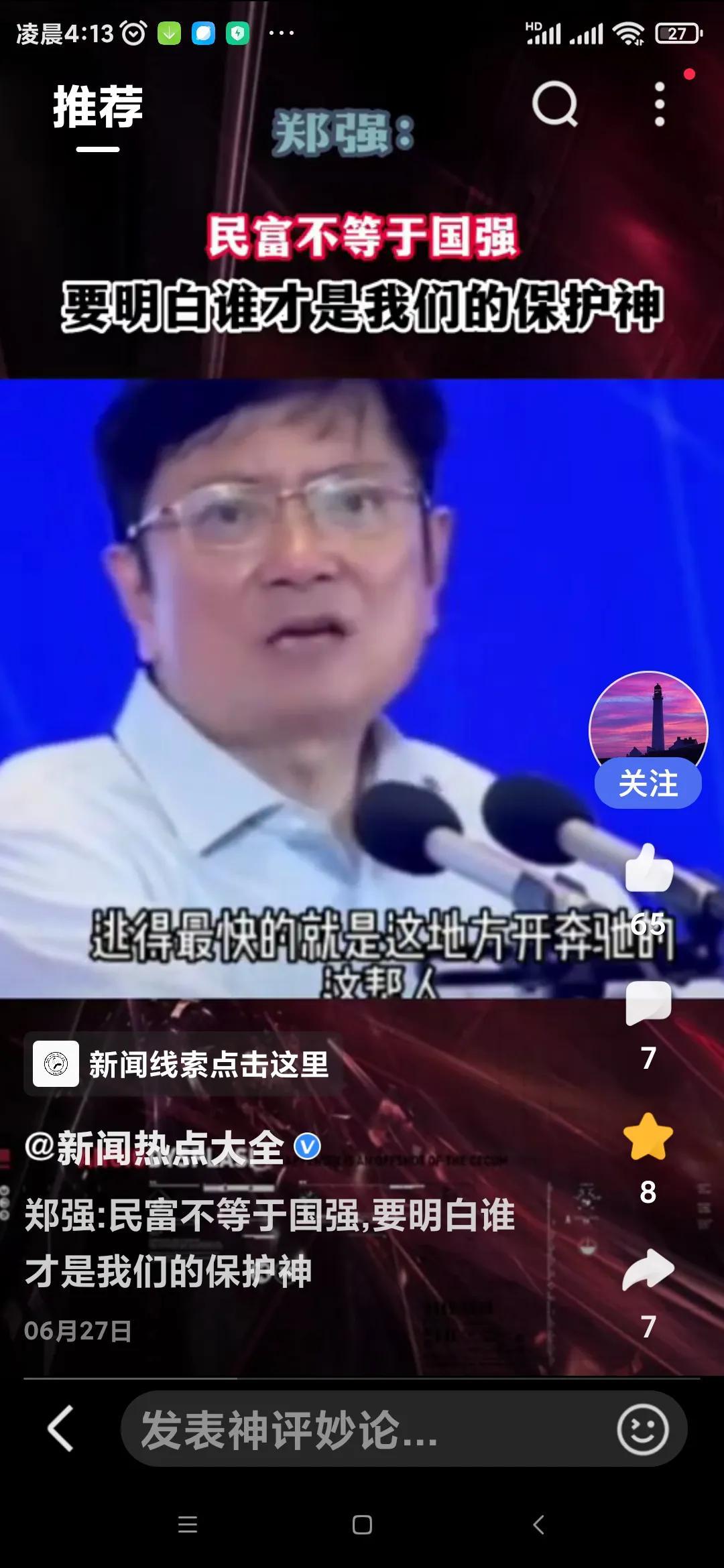
Task: Tap the system home button
Action: (x=362, y=1525)
